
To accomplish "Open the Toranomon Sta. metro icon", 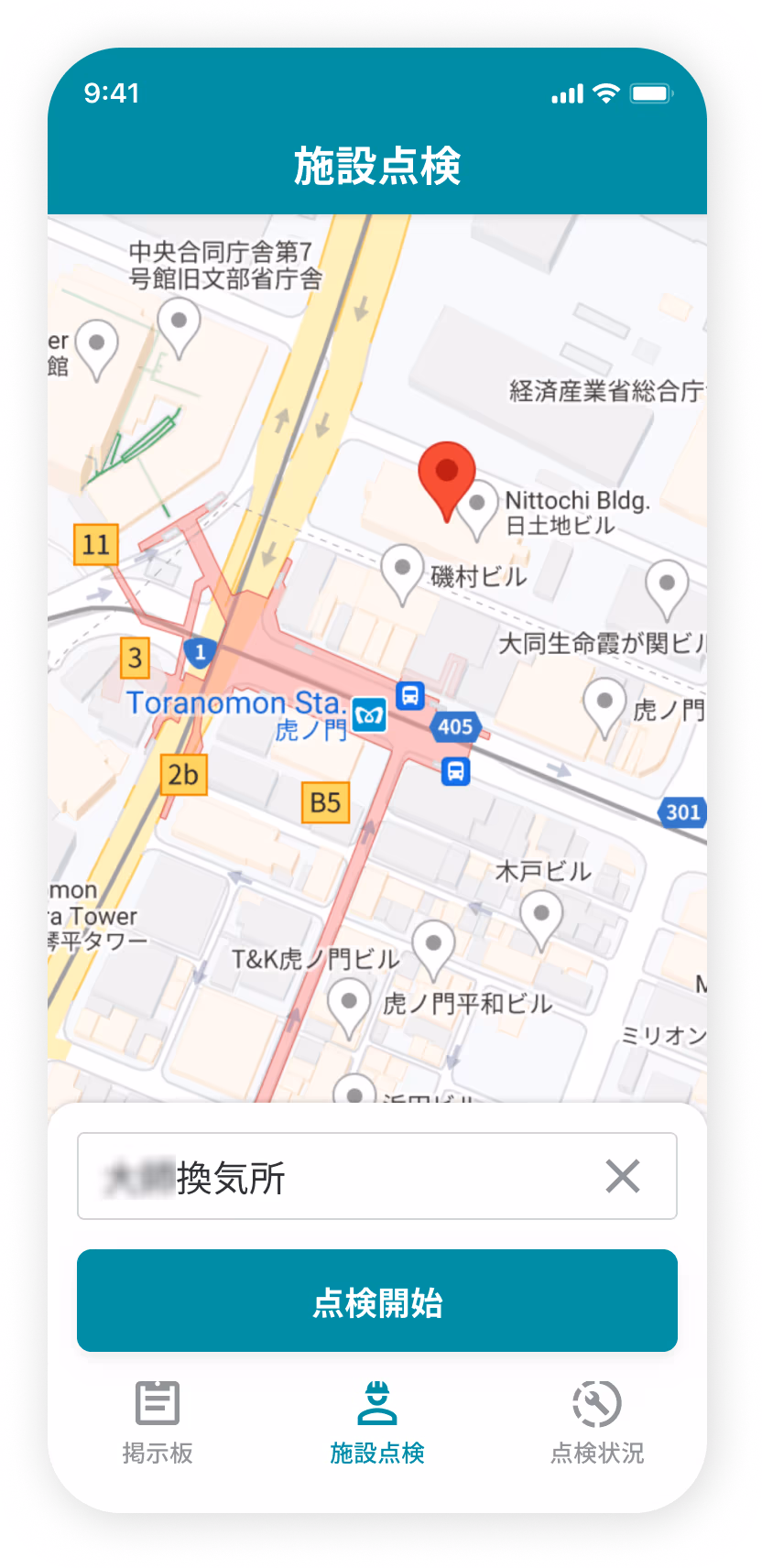I will (x=369, y=714).
